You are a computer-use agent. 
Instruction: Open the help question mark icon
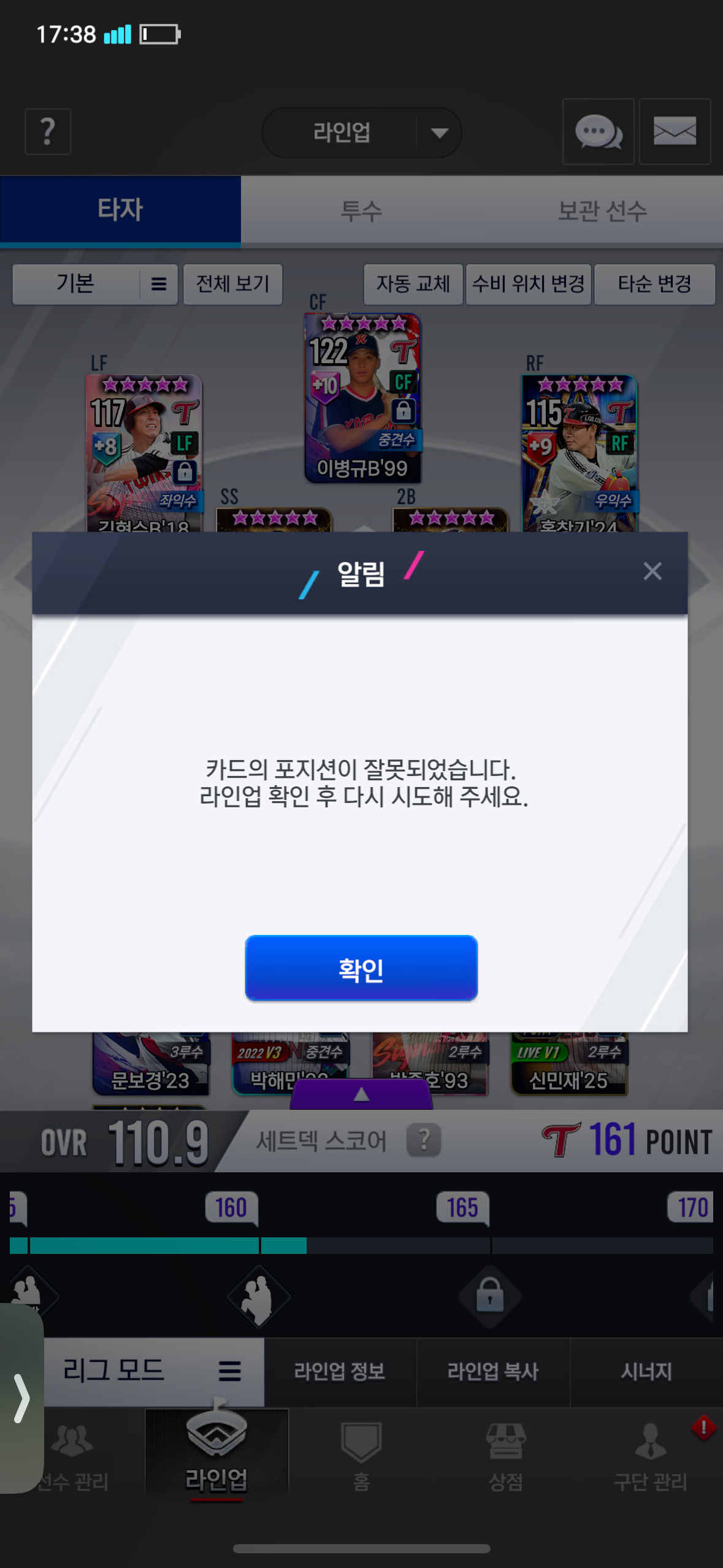point(48,132)
